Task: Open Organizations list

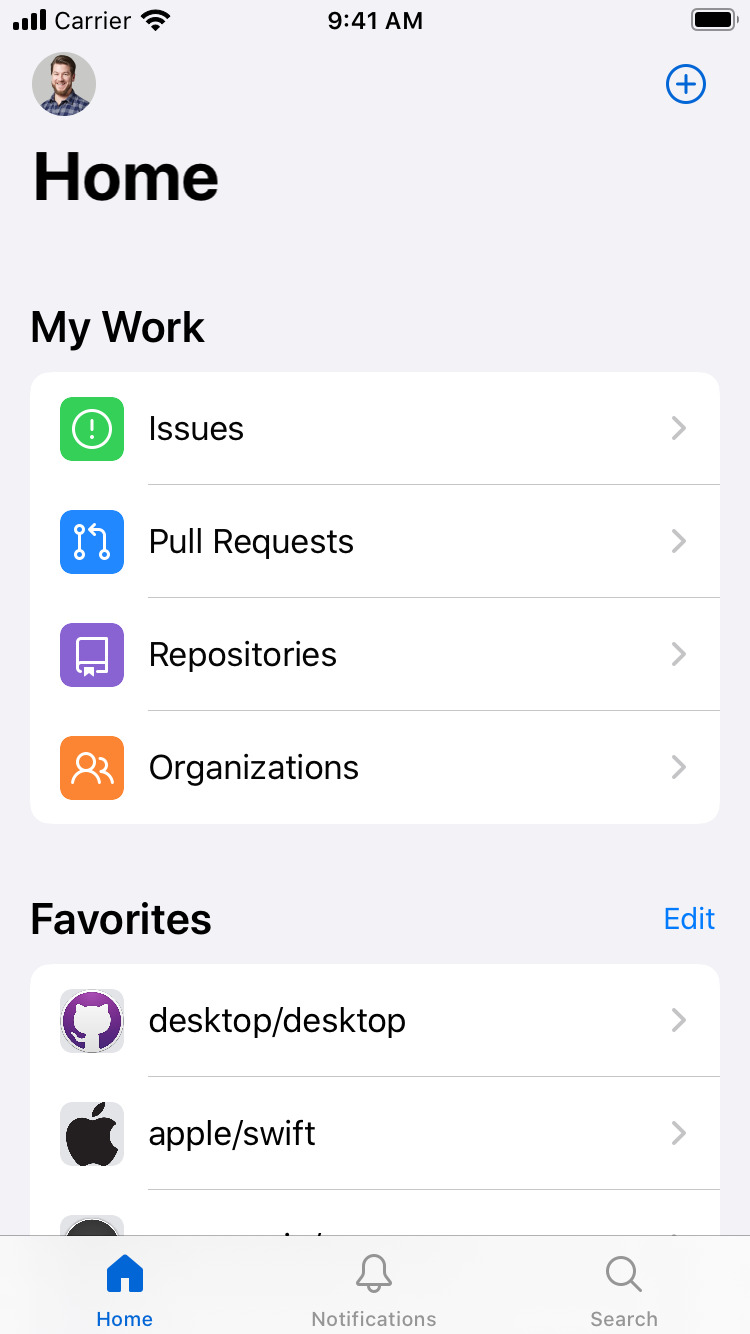Action: pyautogui.click(x=375, y=768)
